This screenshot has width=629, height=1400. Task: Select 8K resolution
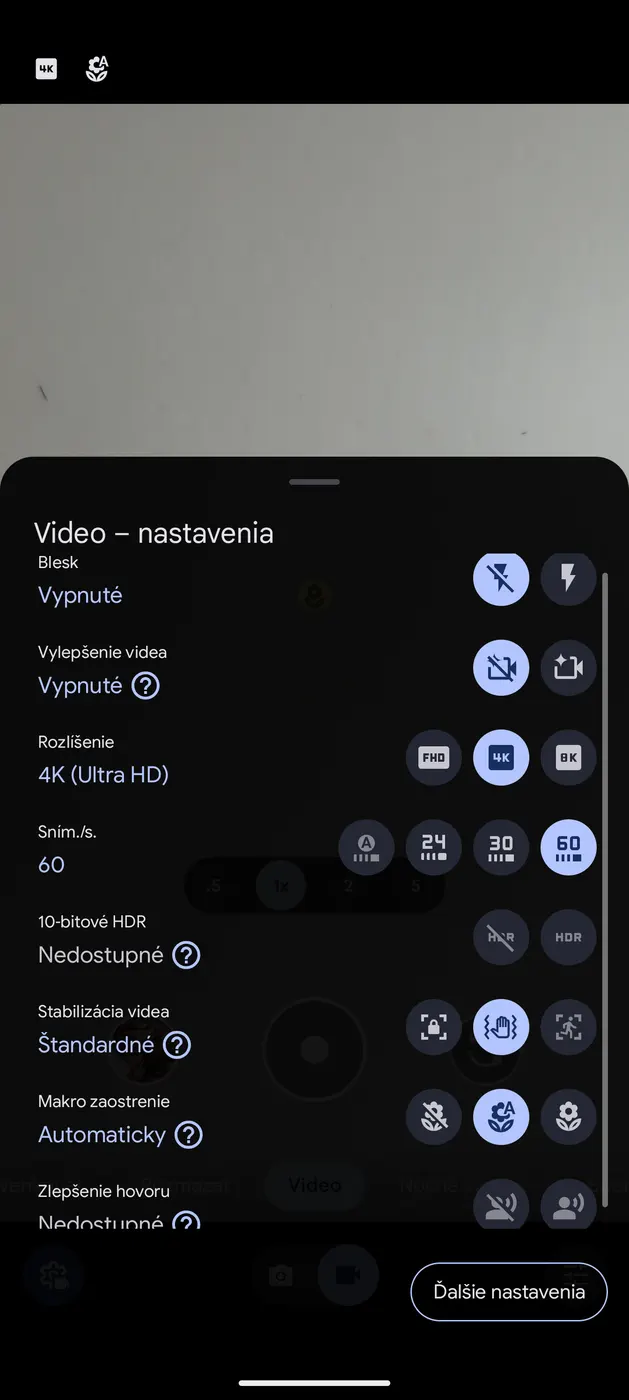[568, 757]
